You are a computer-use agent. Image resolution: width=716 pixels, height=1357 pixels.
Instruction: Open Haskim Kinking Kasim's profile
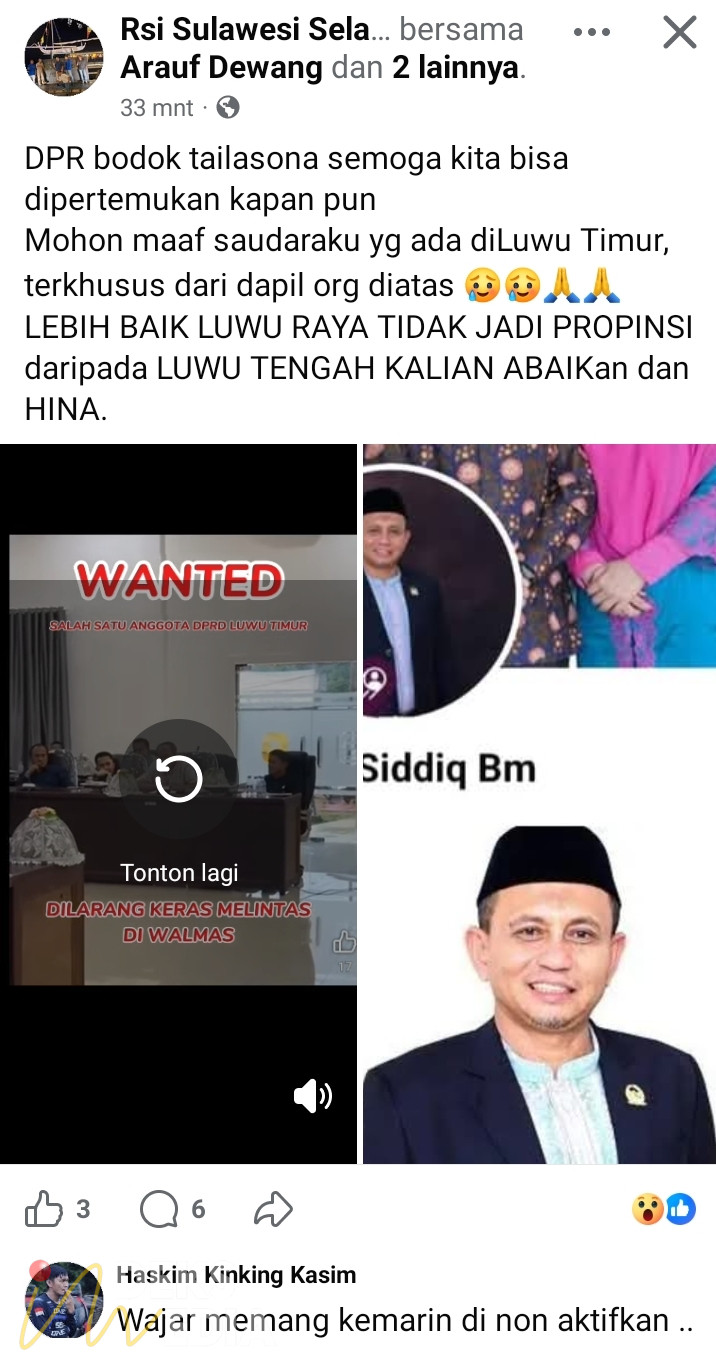click(x=236, y=1275)
